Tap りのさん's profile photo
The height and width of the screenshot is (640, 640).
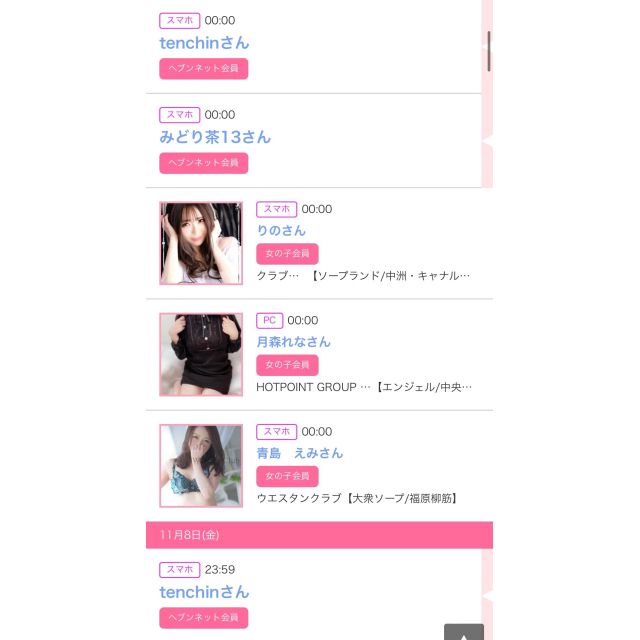point(201,243)
